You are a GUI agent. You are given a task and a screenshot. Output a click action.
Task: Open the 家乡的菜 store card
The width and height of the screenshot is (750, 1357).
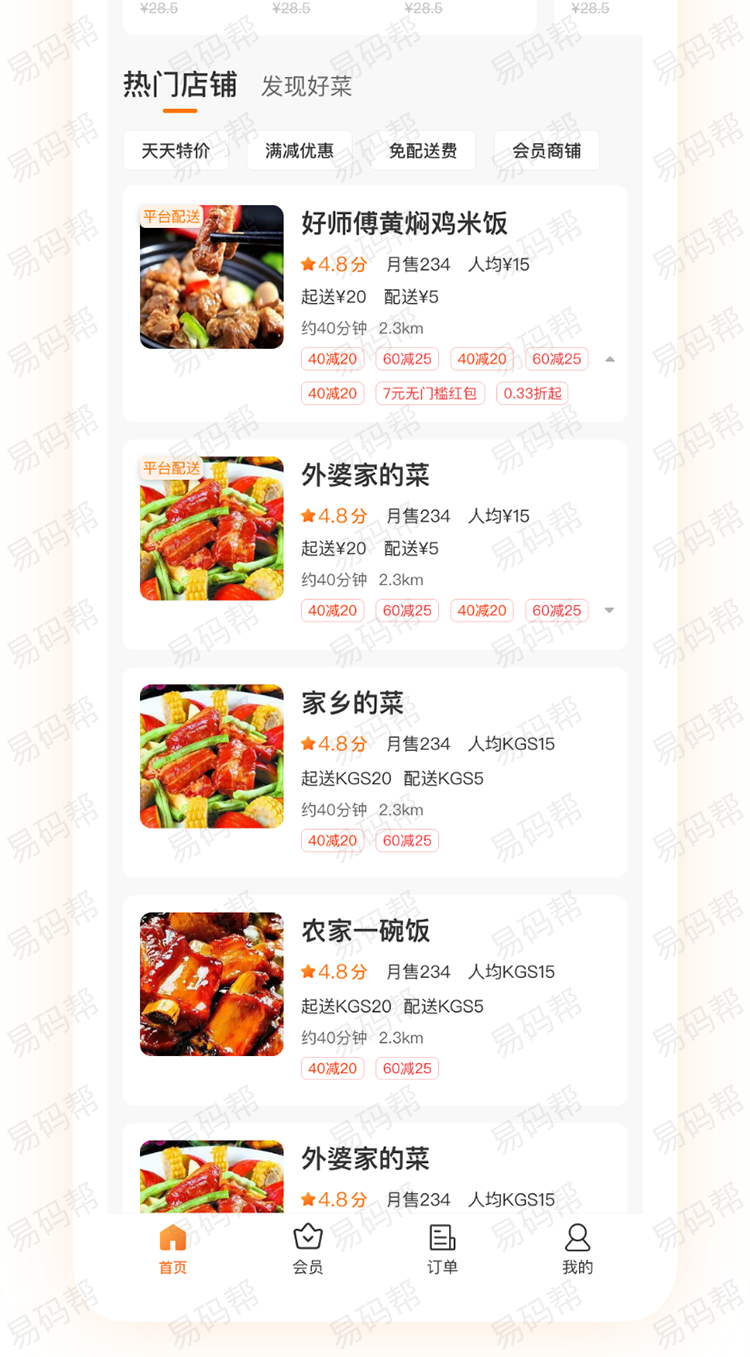pos(375,772)
